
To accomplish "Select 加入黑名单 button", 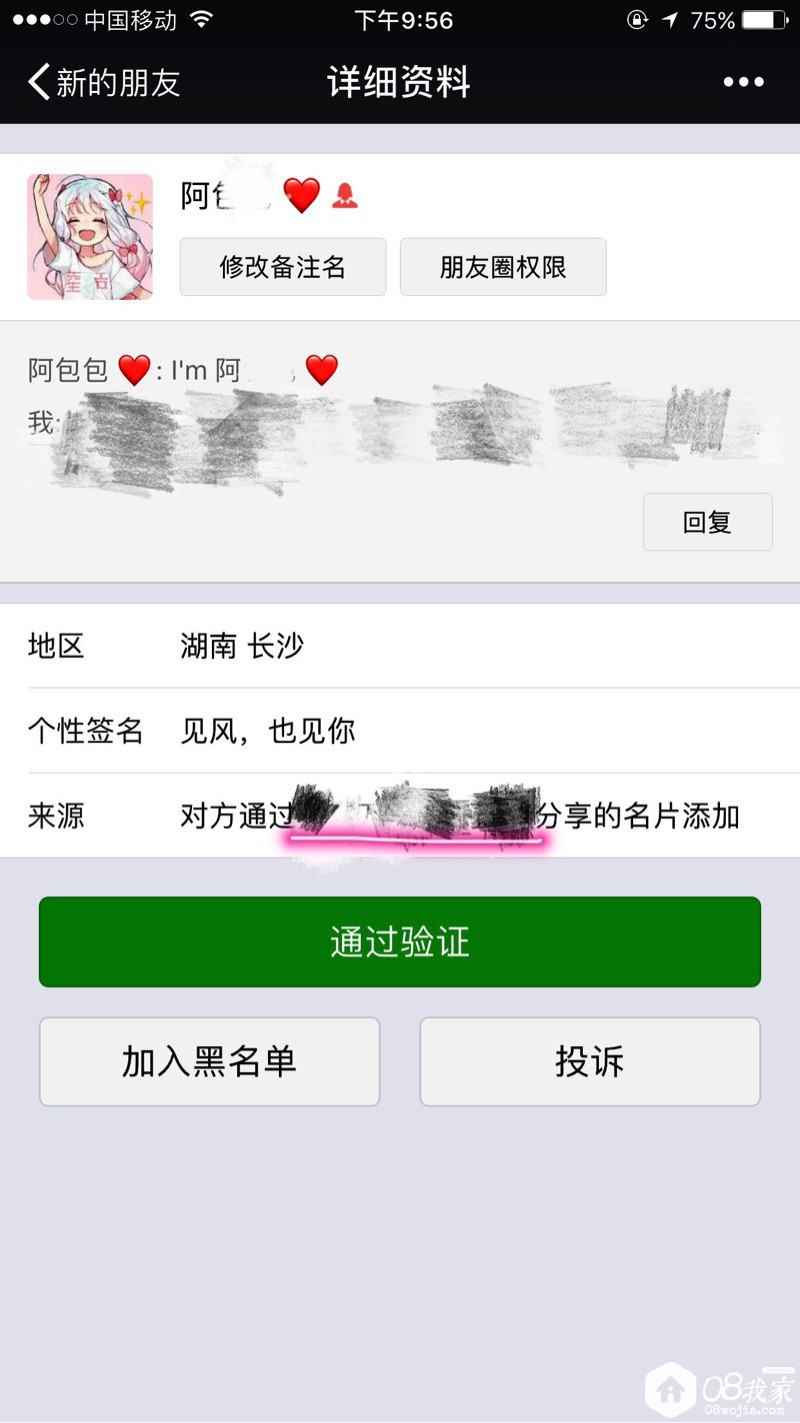I will [x=210, y=1062].
